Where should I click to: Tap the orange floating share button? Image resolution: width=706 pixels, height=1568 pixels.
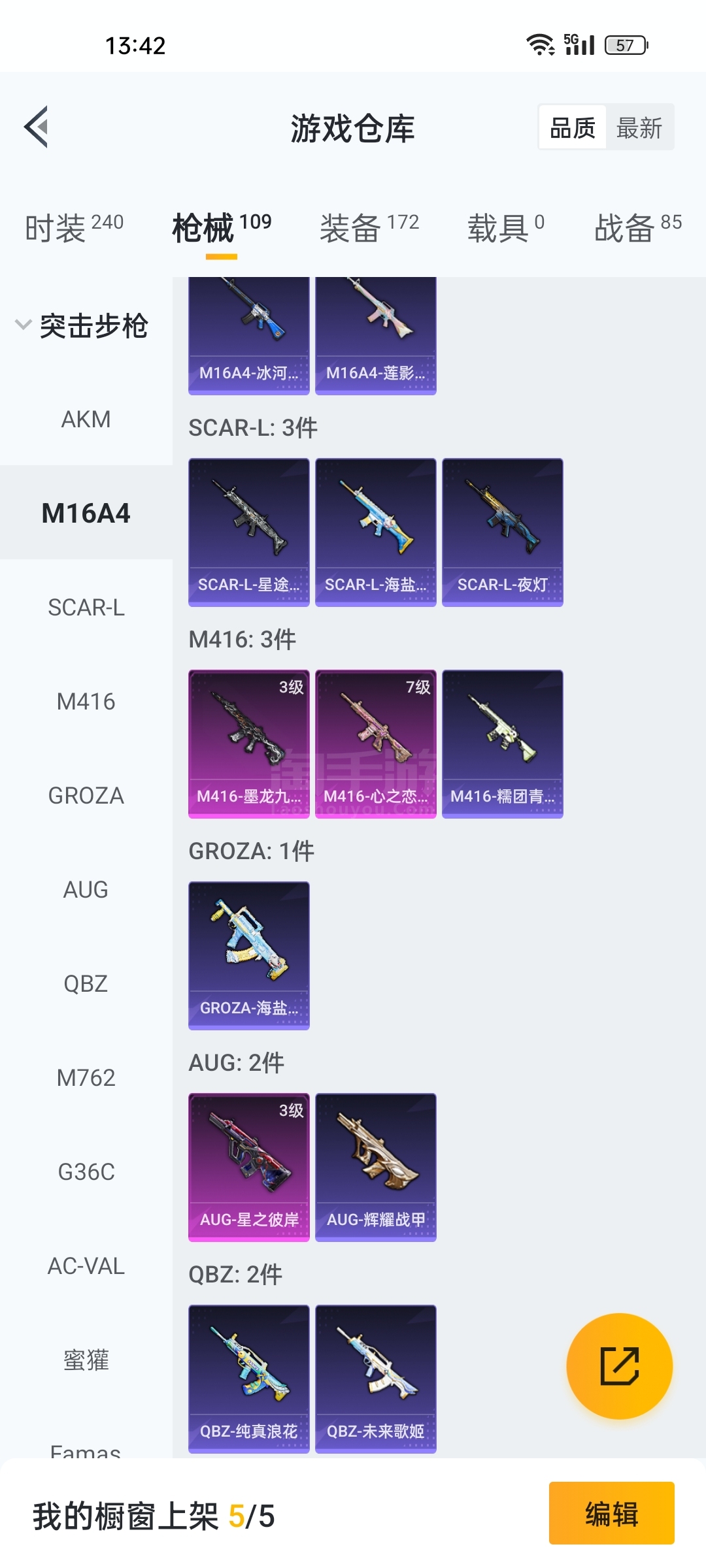click(x=619, y=1365)
